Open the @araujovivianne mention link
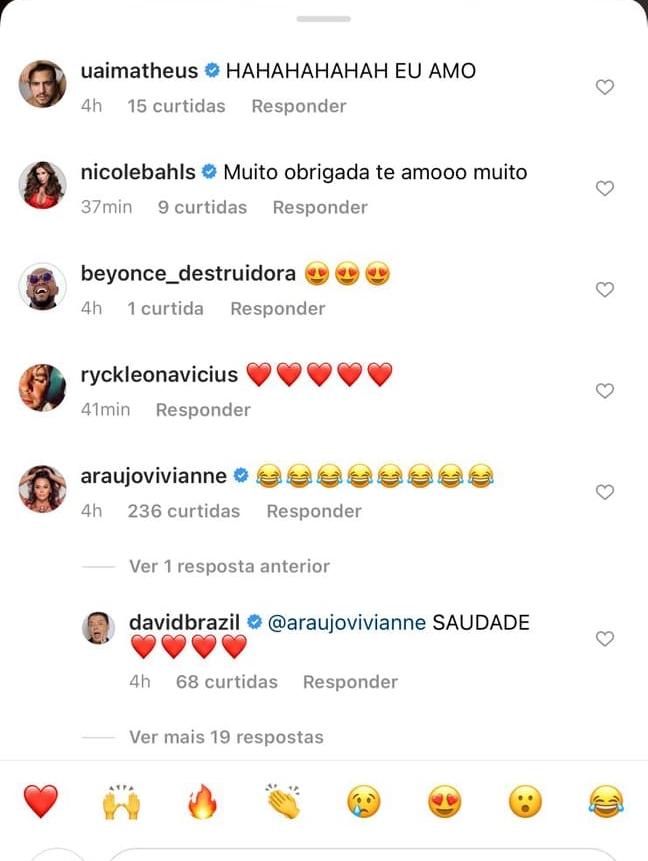The width and height of the screenshot is (648, 861). 348,623
